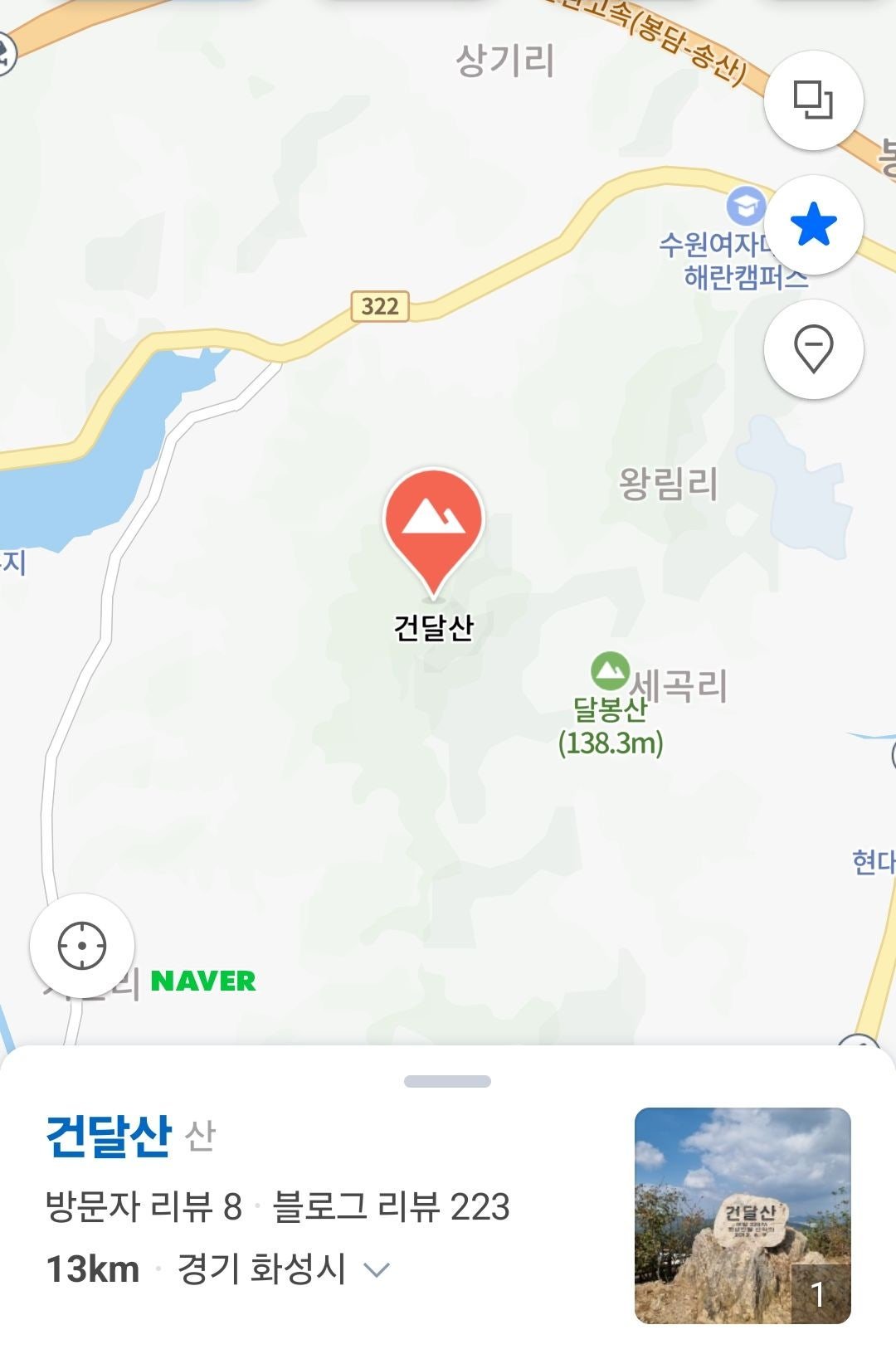
Task: Open the map layers button
Action: (813, 100)
